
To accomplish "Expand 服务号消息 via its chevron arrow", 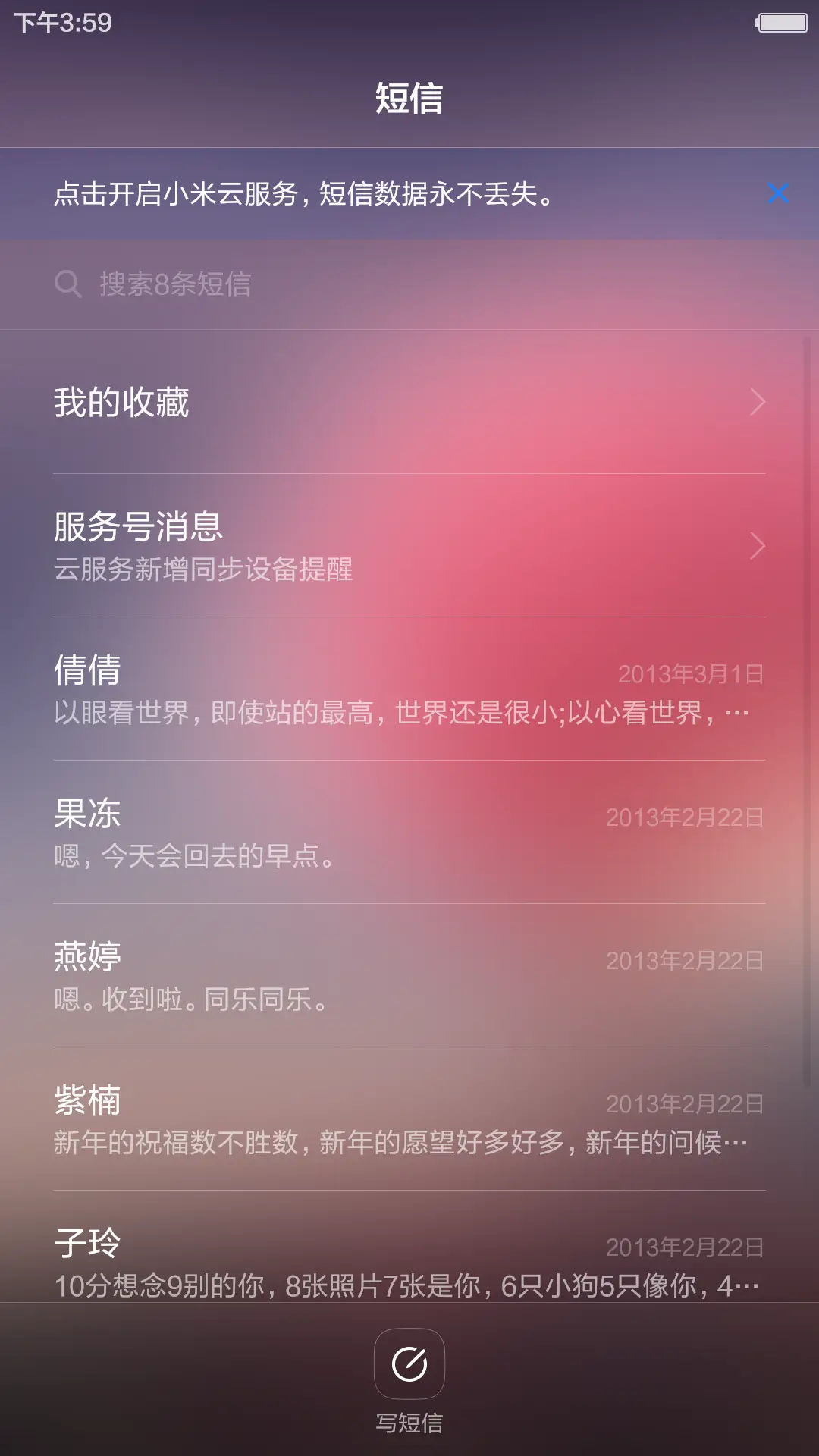I will tap(759, 544).
